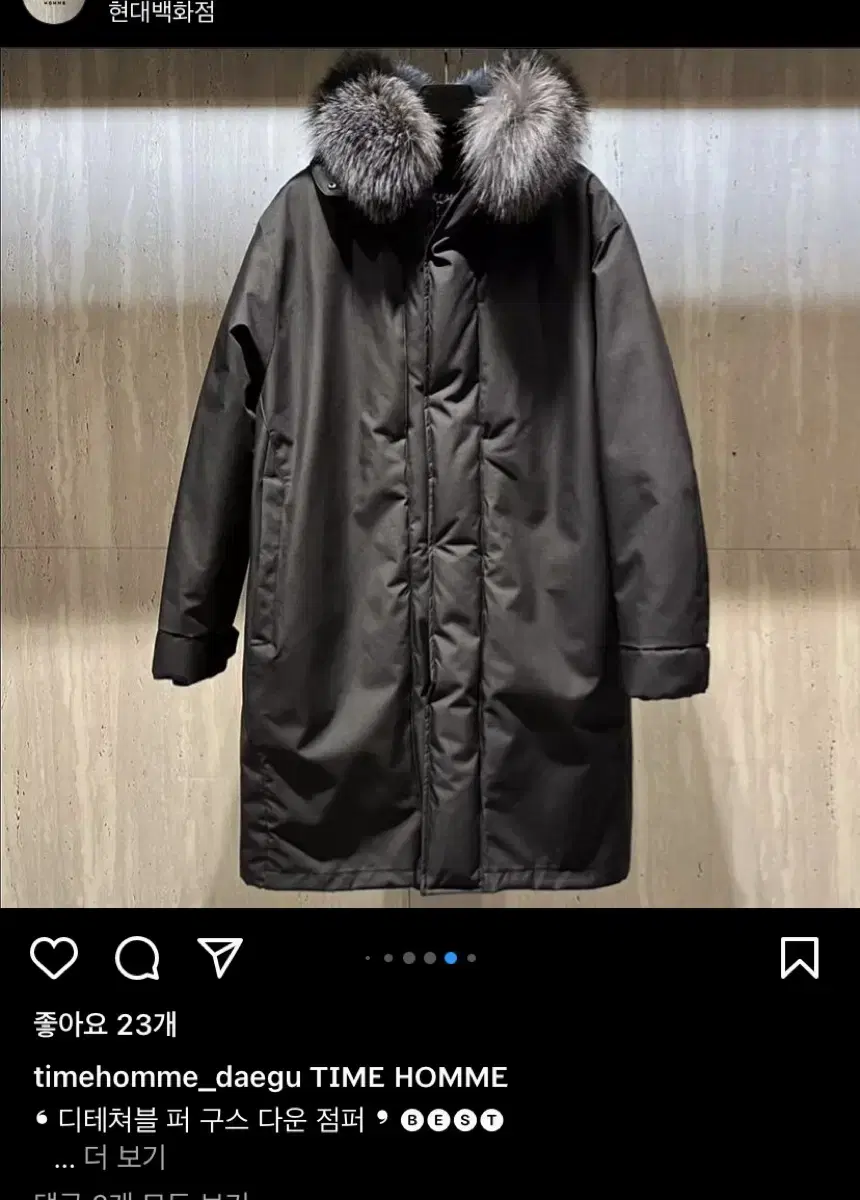Tap the last carousel indicator dot
This screenshot has width=860, height=1200.
pos(471,958)
